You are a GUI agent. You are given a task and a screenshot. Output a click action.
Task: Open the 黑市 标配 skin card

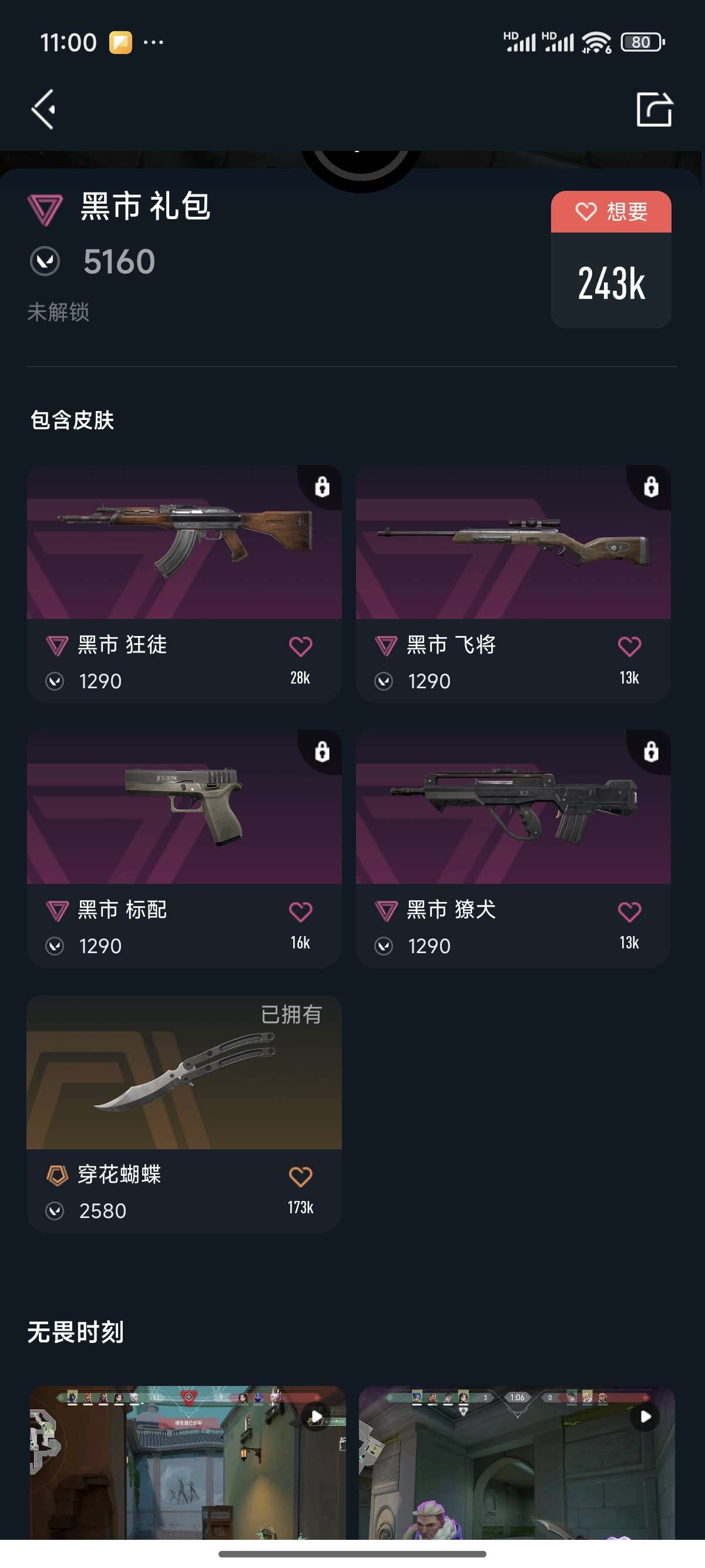pos(184,807)
